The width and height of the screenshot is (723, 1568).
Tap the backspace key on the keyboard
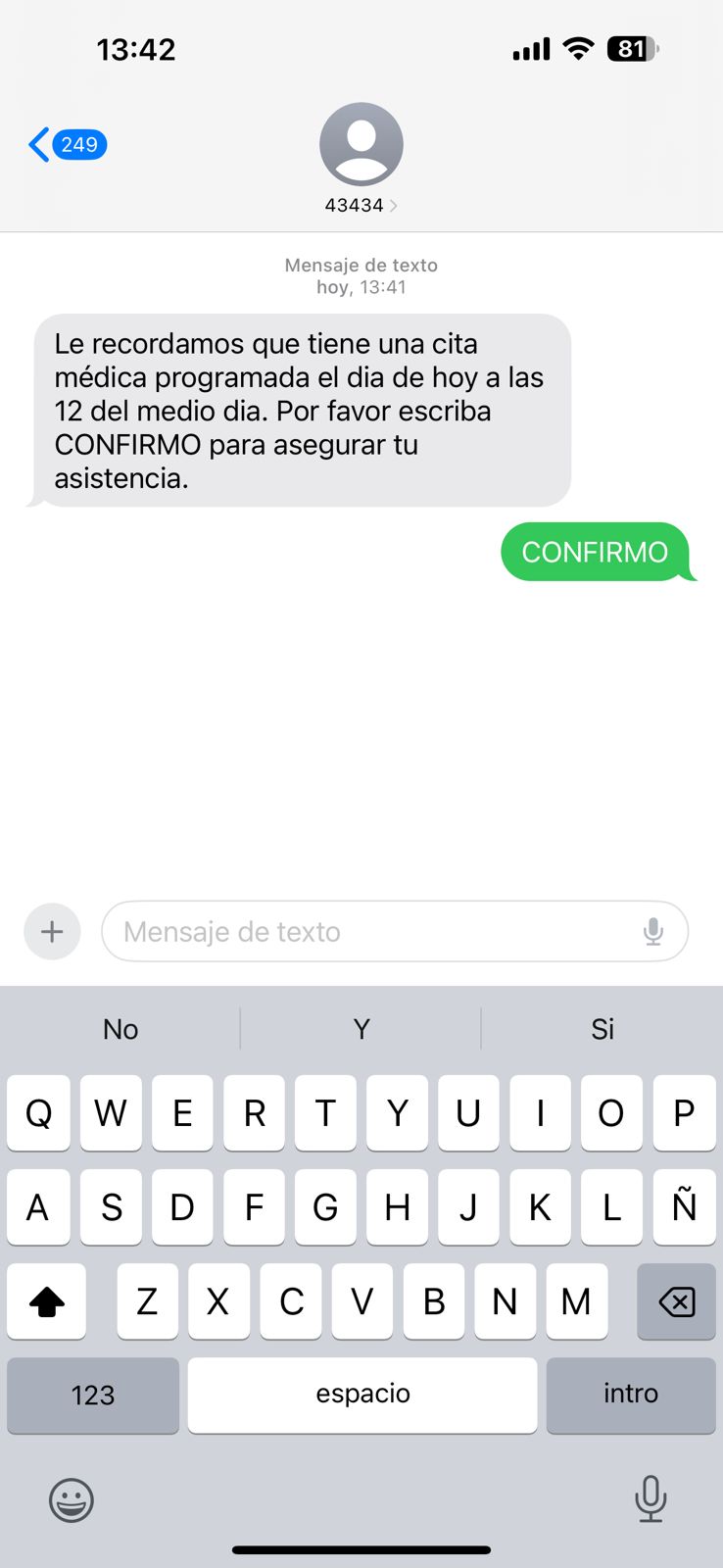tap(676, 1301)
